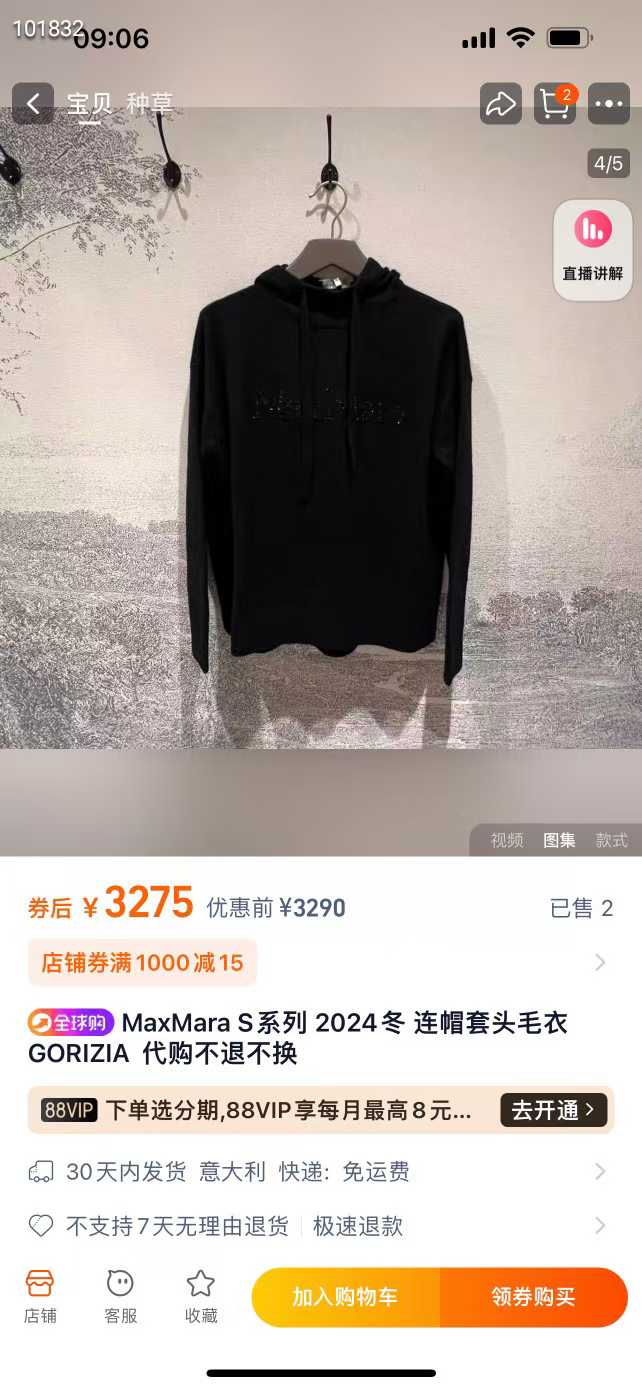View the 不支持7天无理由退货 policy row
The image size is (642, 1389).
(320, 1226)
